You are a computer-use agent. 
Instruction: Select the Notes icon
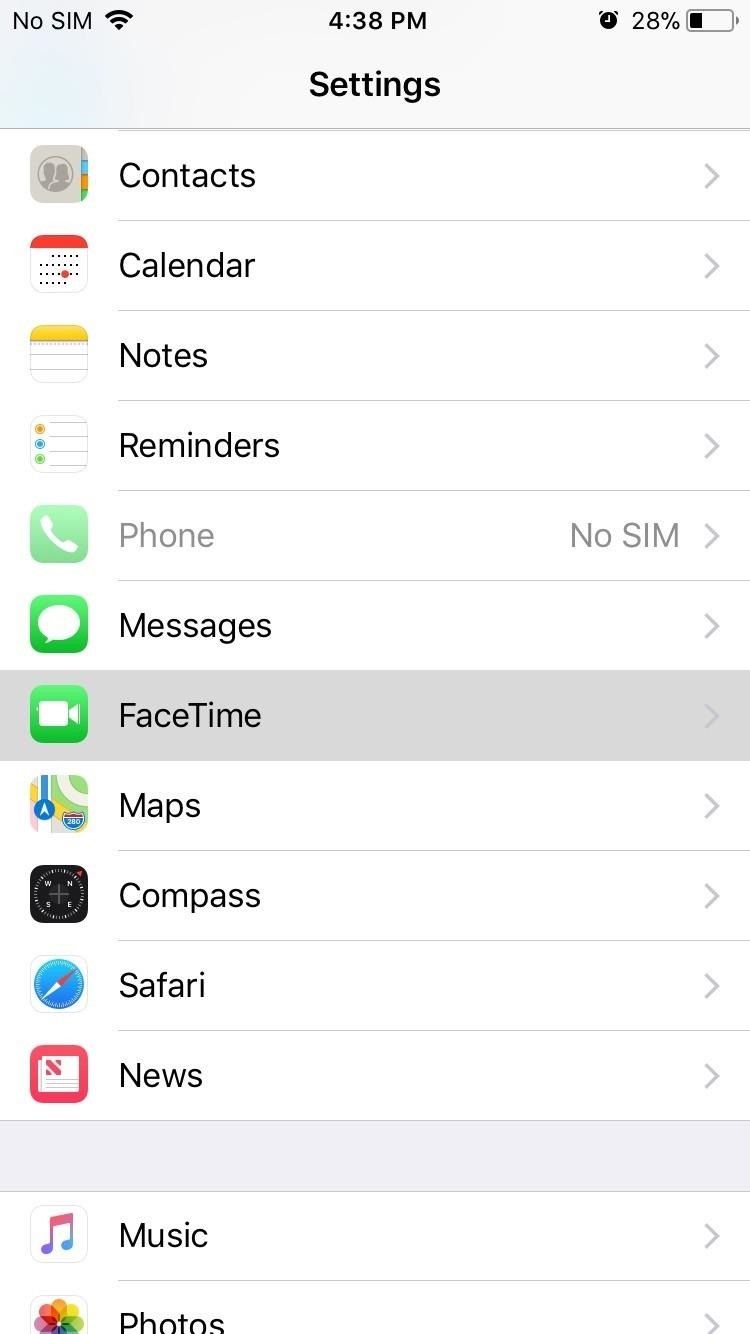[x=58, y=354]
